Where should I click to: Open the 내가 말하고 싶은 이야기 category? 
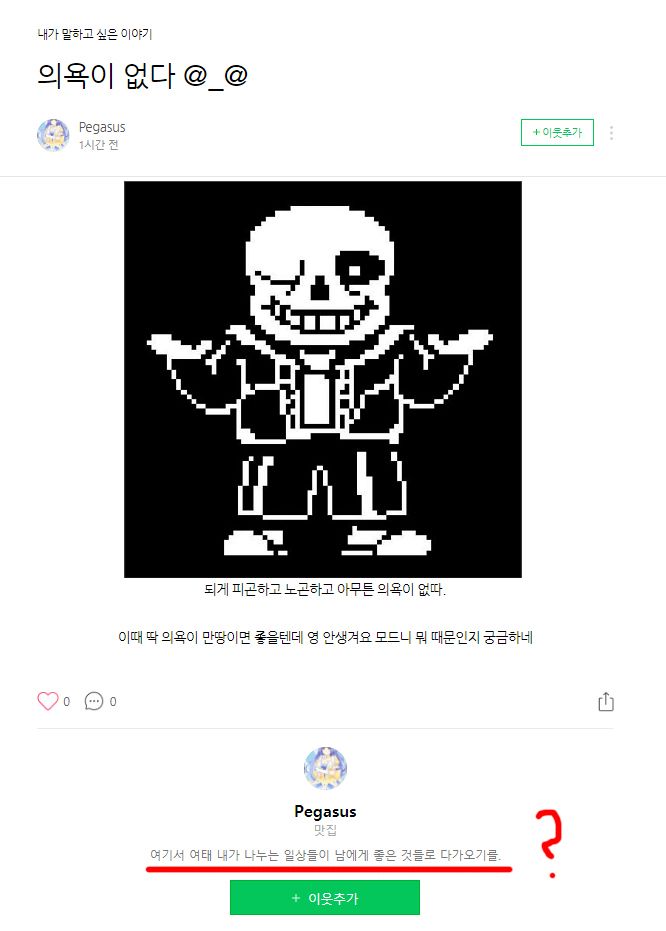95,34
